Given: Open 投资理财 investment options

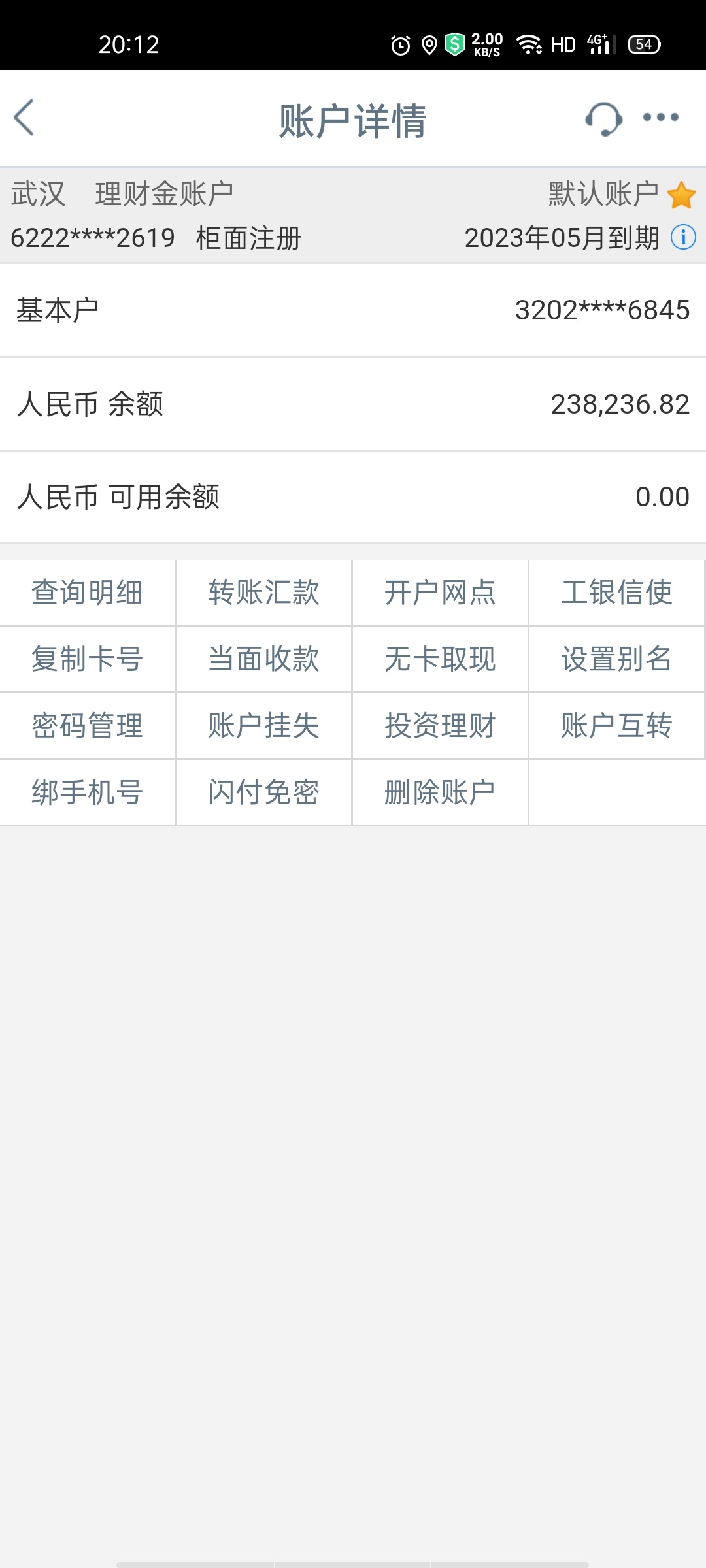Looking at the screenshot, I should (440, 726).
